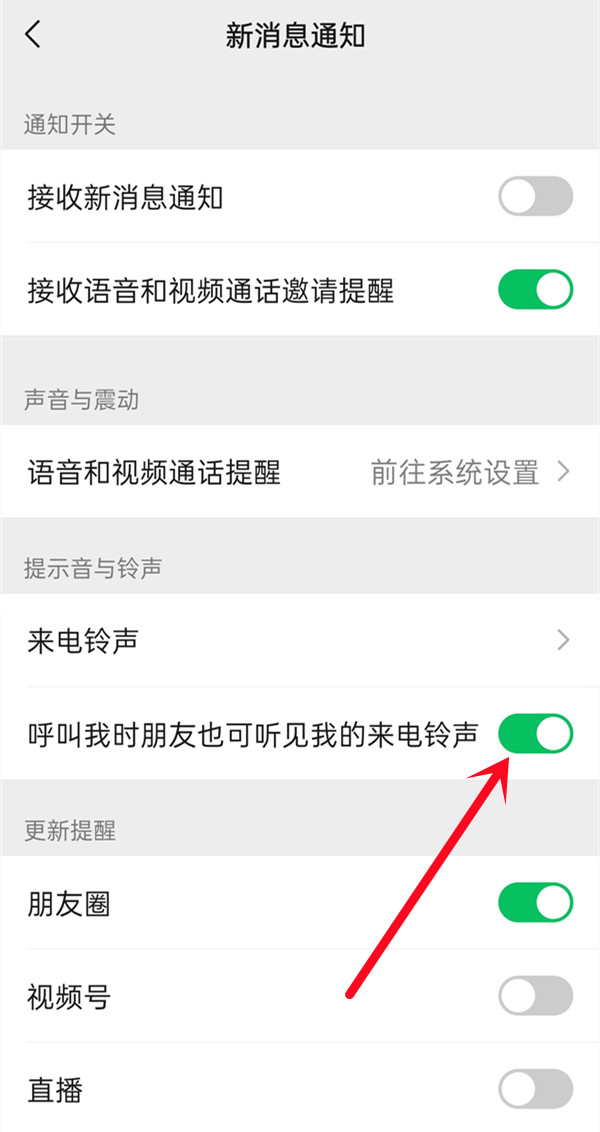Turn on 直播 update reminder
Screen dimensions: 600x1132
point(535,1089)
